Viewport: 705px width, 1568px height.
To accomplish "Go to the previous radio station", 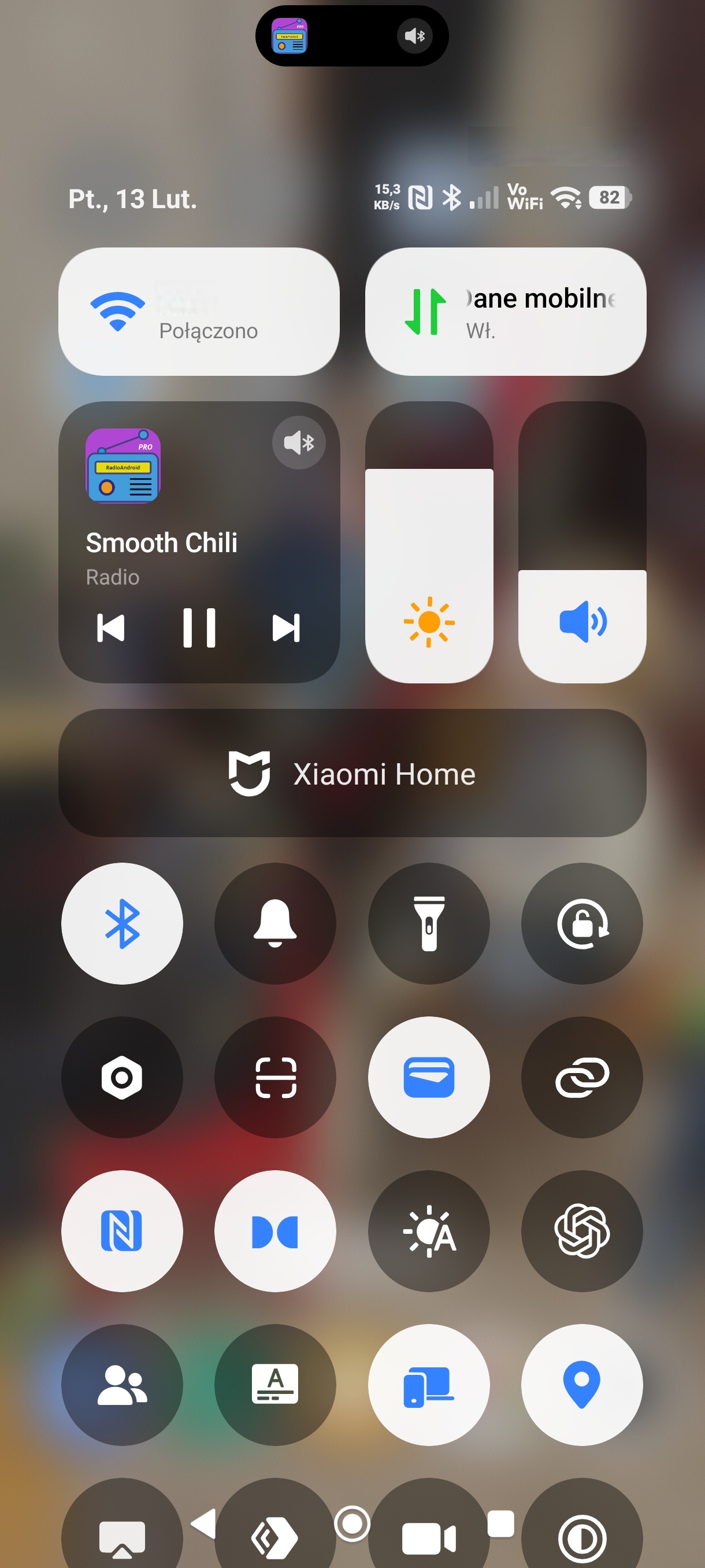I will pyautogui.click(x=111, y=627).
